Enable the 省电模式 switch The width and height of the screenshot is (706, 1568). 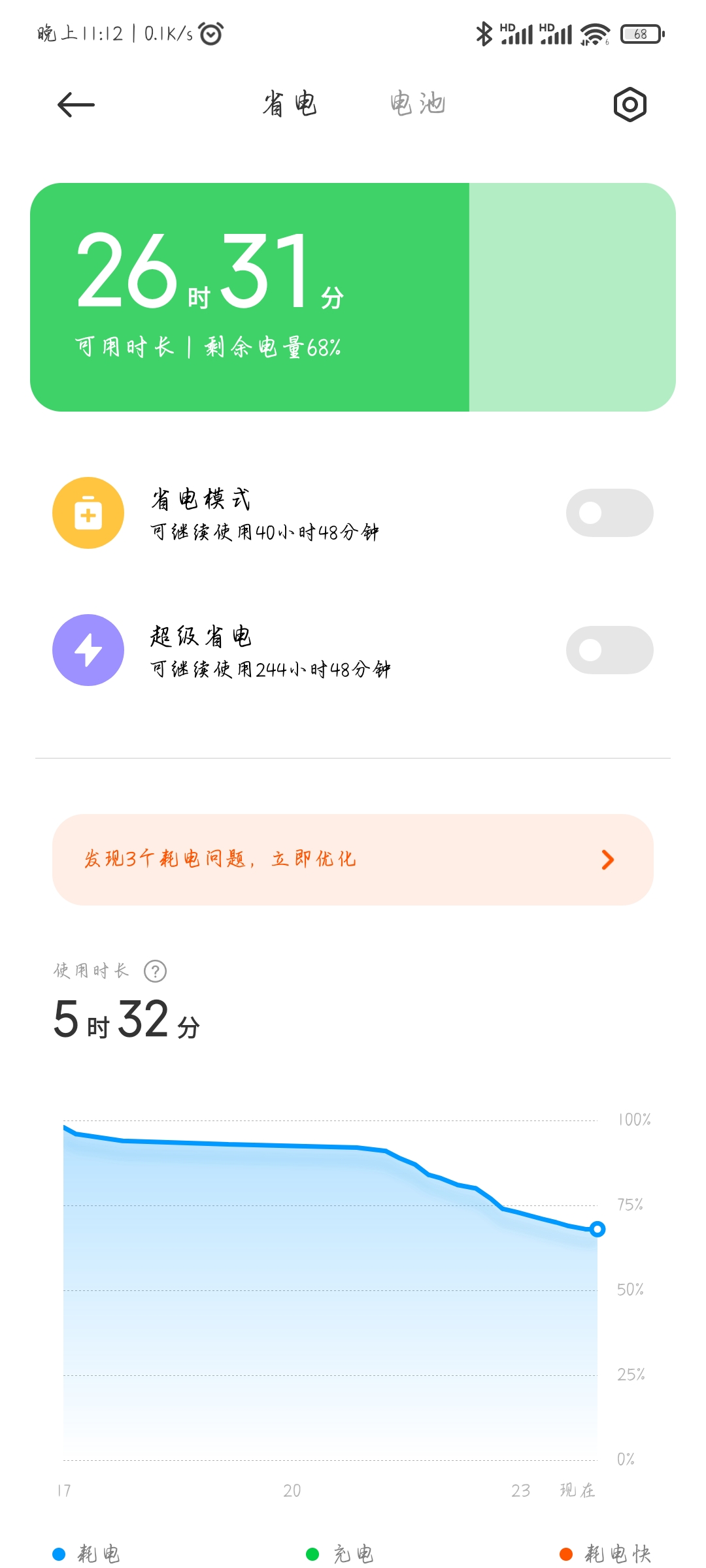coord(609,513)
